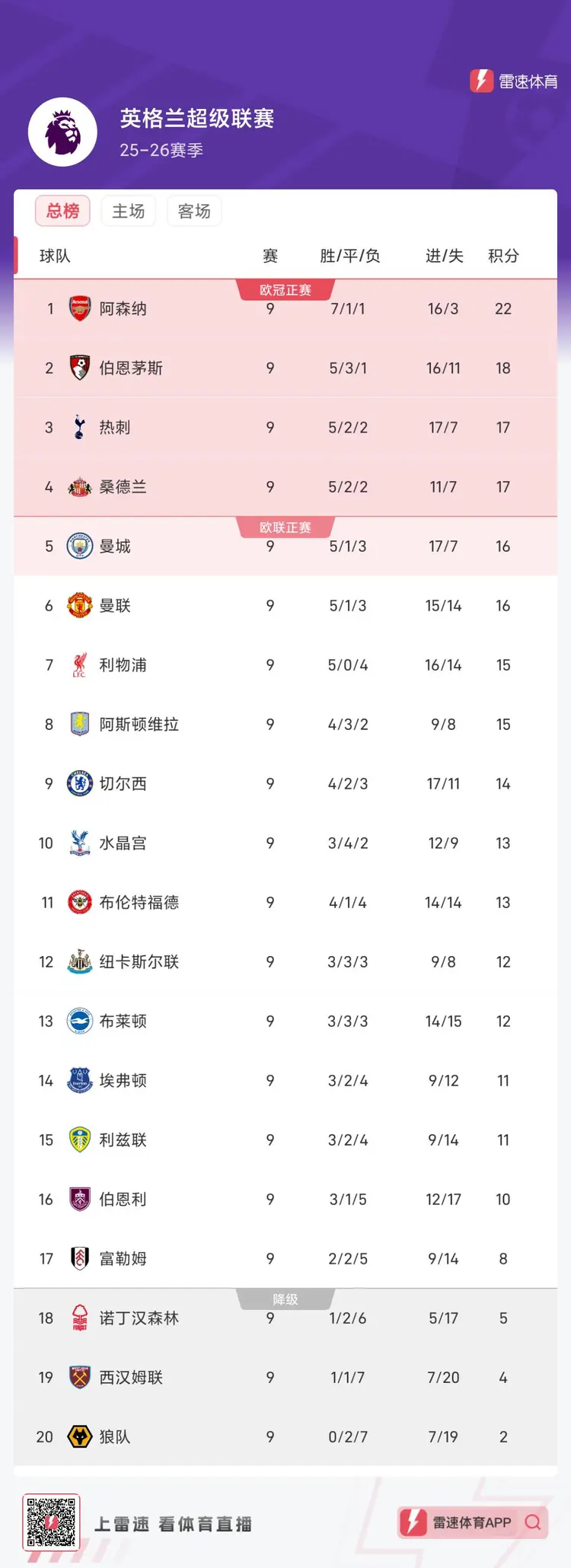Click the Liverpool club badge
This screenshot has height=1568, width=571.
pos(78,664)
